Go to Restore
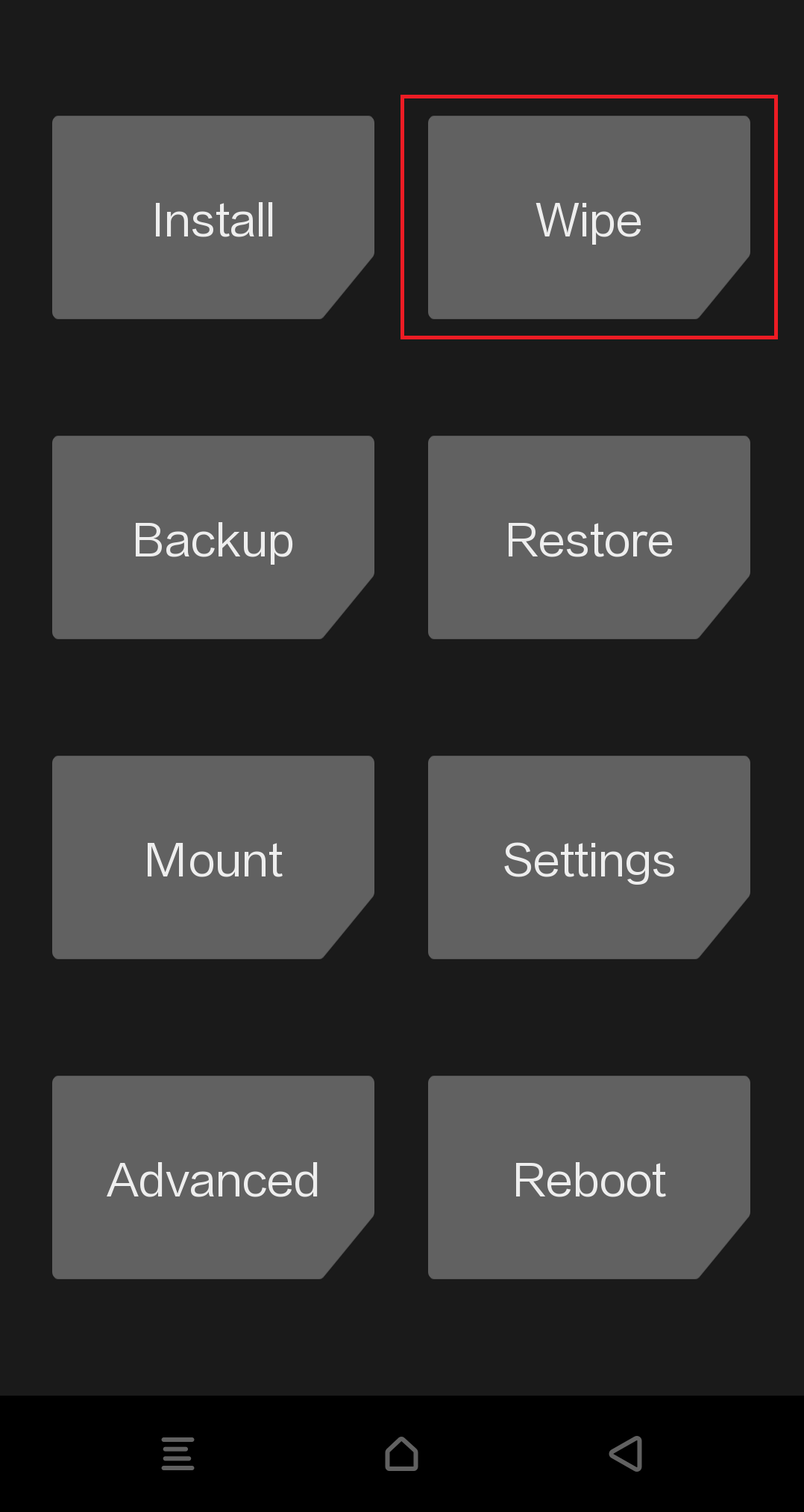This screenshot has width=804, height=1512. click(589, 537)
